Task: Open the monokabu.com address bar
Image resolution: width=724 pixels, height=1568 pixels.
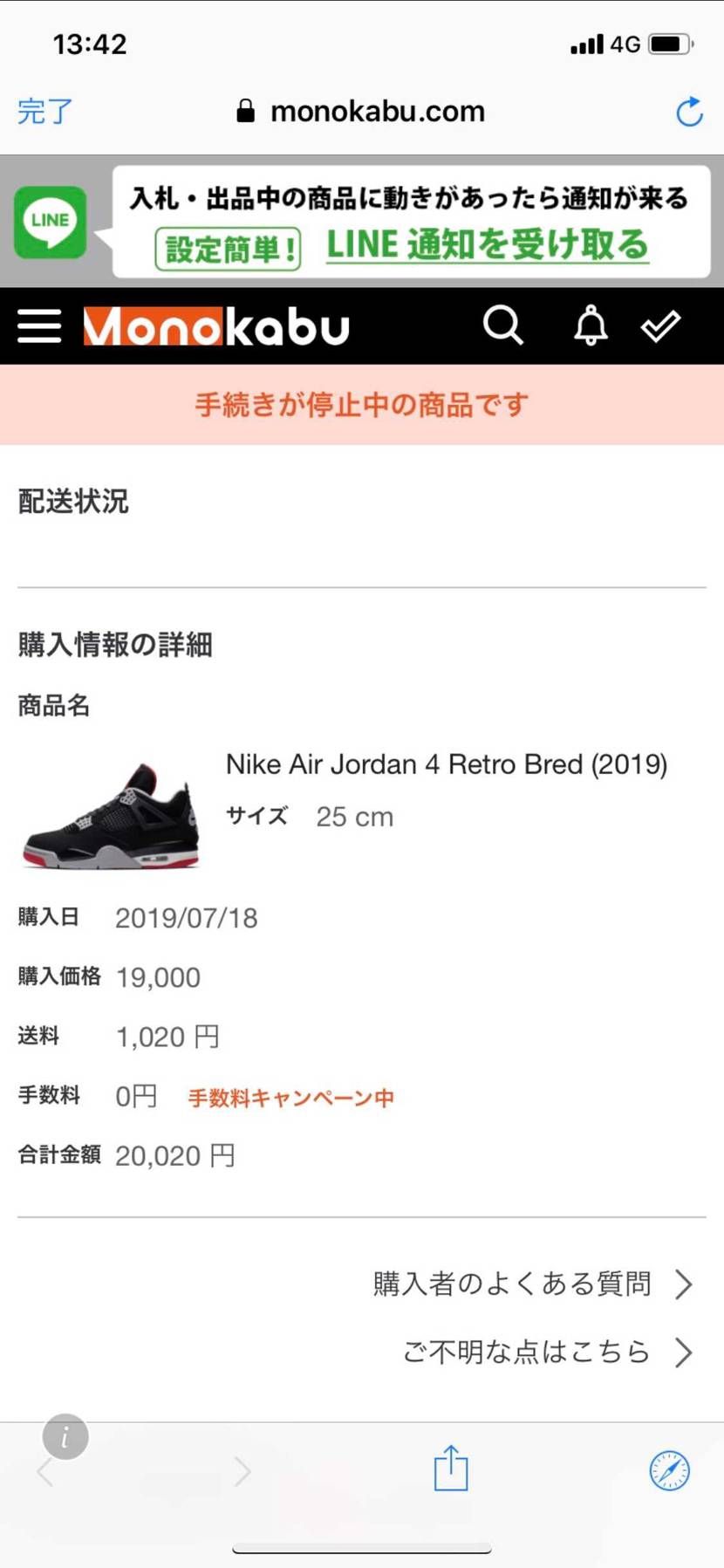Action: pyautogui.click(x=377, y=111)
